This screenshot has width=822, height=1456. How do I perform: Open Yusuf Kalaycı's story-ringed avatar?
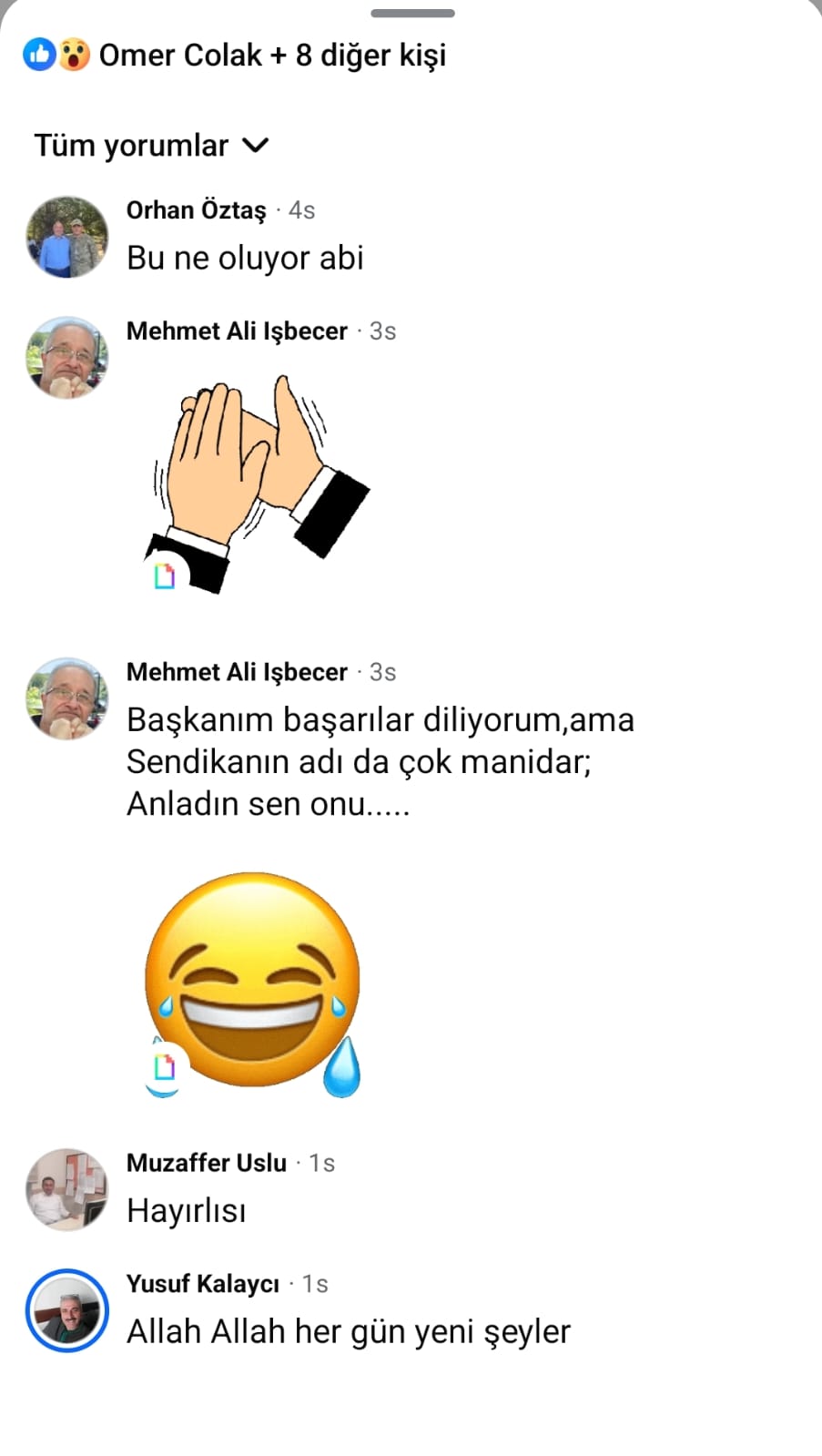click(x=66, y=1310)
